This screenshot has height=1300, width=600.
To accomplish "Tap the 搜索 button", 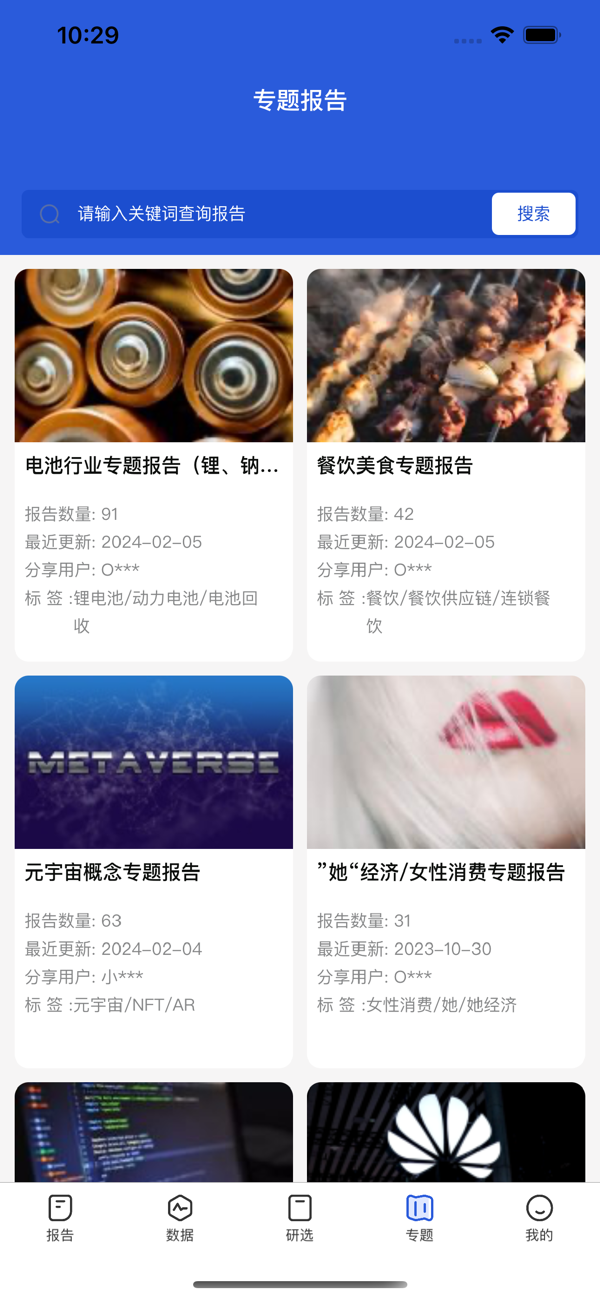I will (x=534, y=214).
